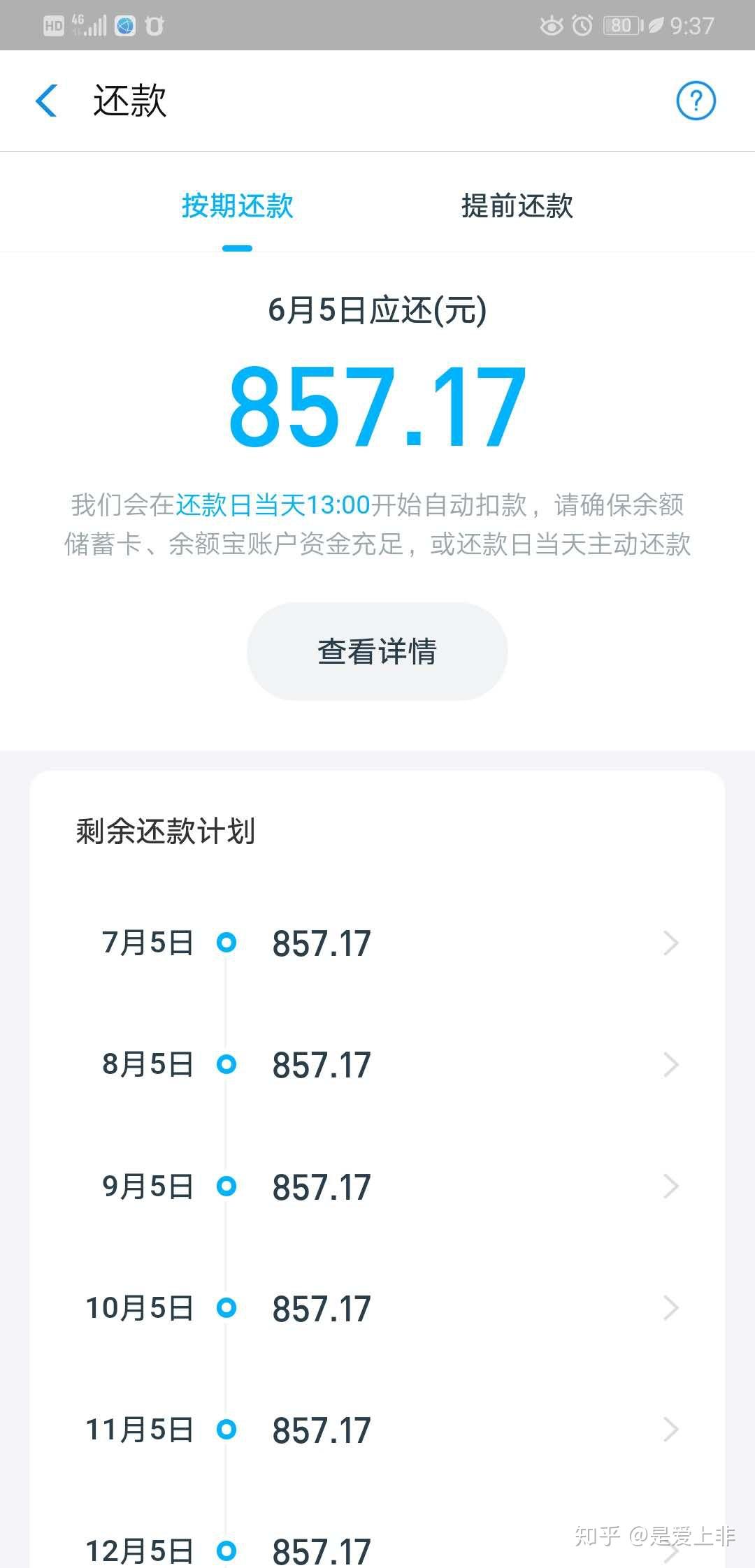This screenshot has height=1568, width=755.
Task: Select the dot marker for 9月5日
Action: (x=225, y=1186)
